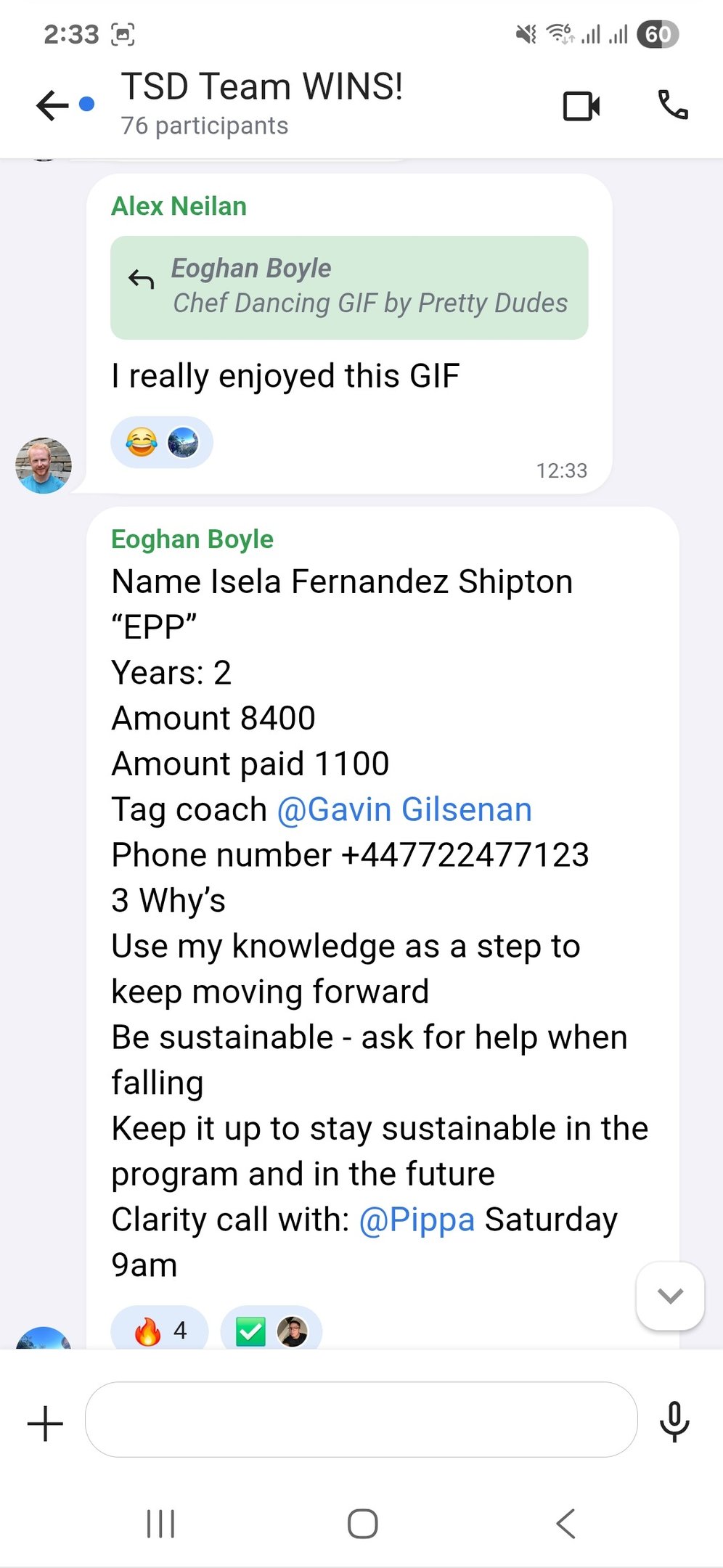723x1568 pixels.
Task: Focus the message input field
Action: point(361,1419)
